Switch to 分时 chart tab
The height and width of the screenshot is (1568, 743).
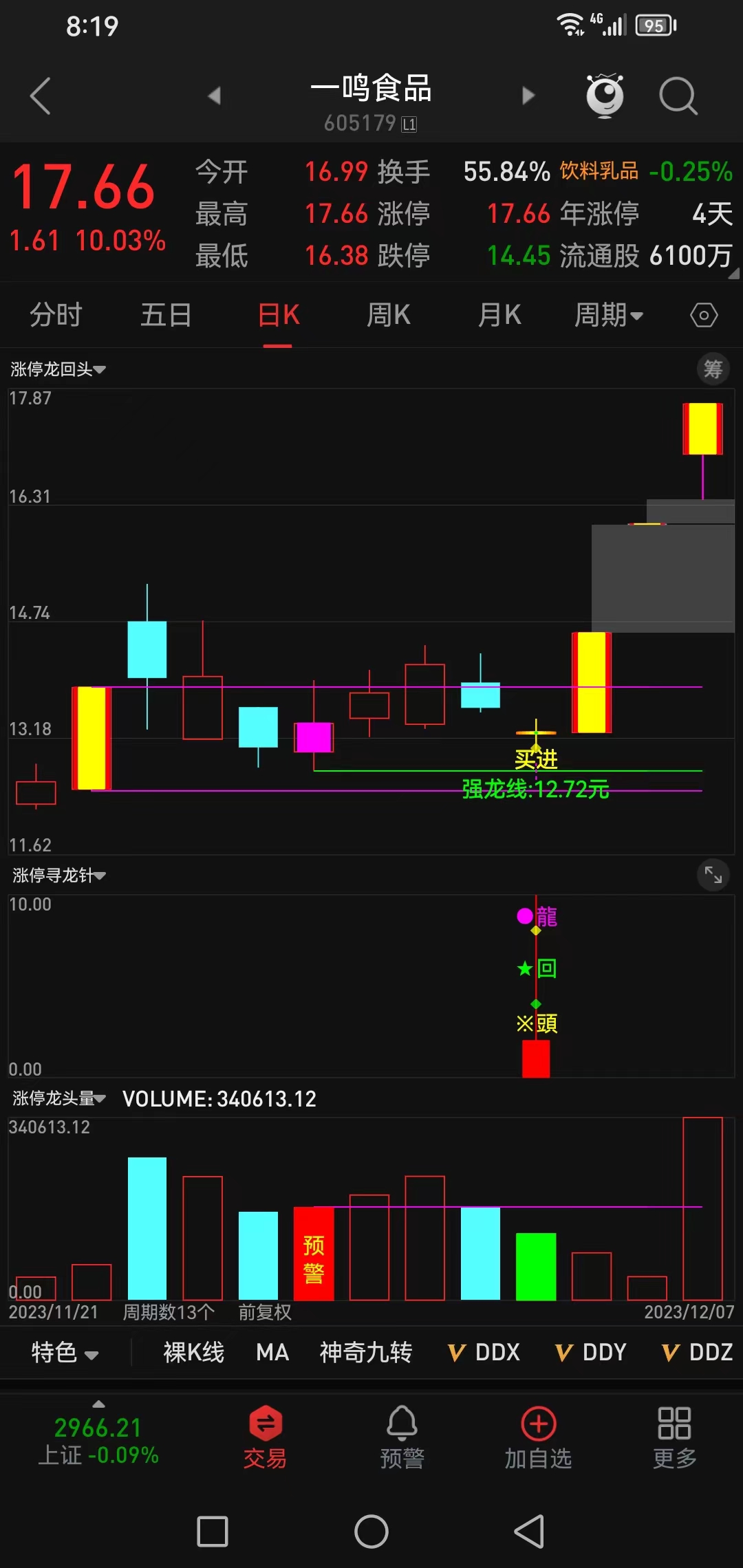pyautogui.click(x=56, y=315)
